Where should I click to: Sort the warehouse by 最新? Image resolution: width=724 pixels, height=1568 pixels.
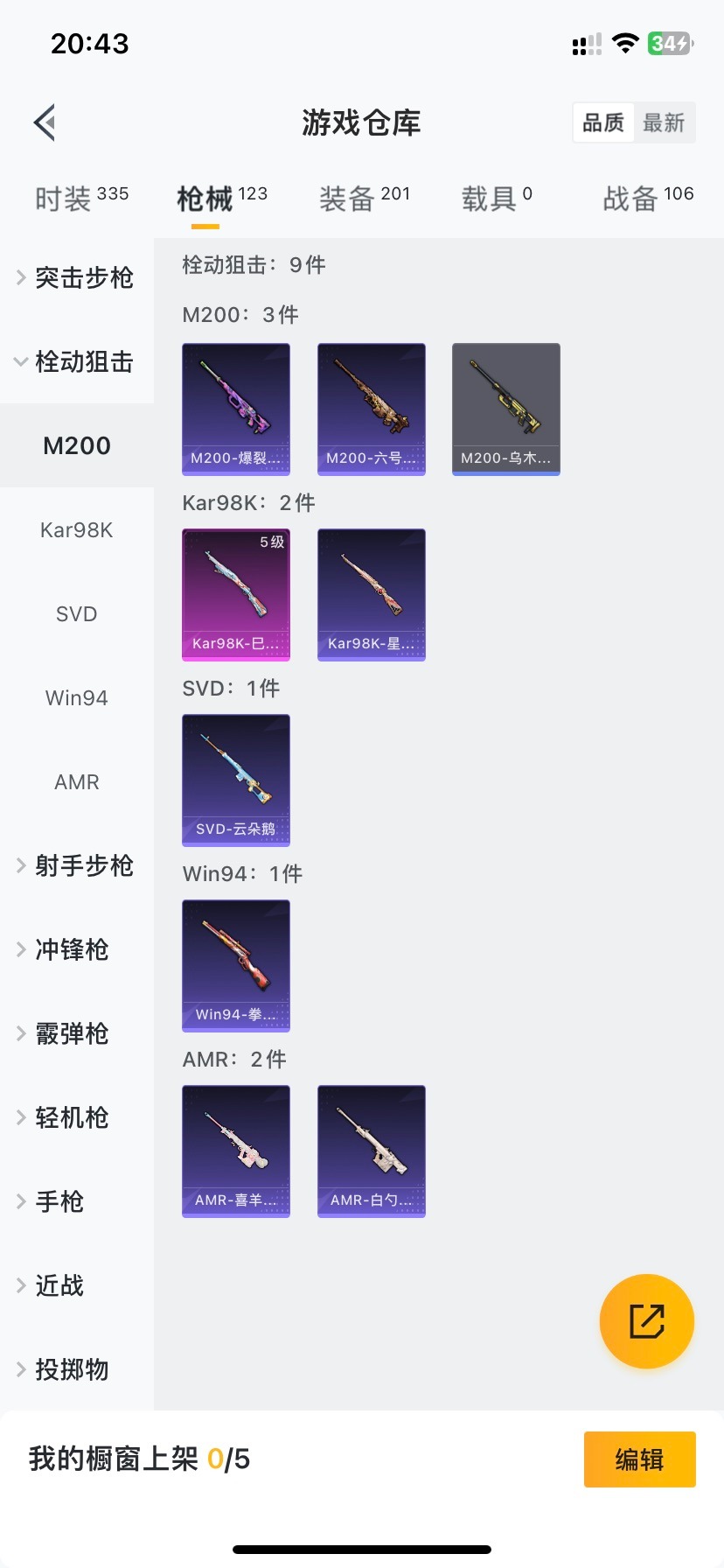(664, 122)
